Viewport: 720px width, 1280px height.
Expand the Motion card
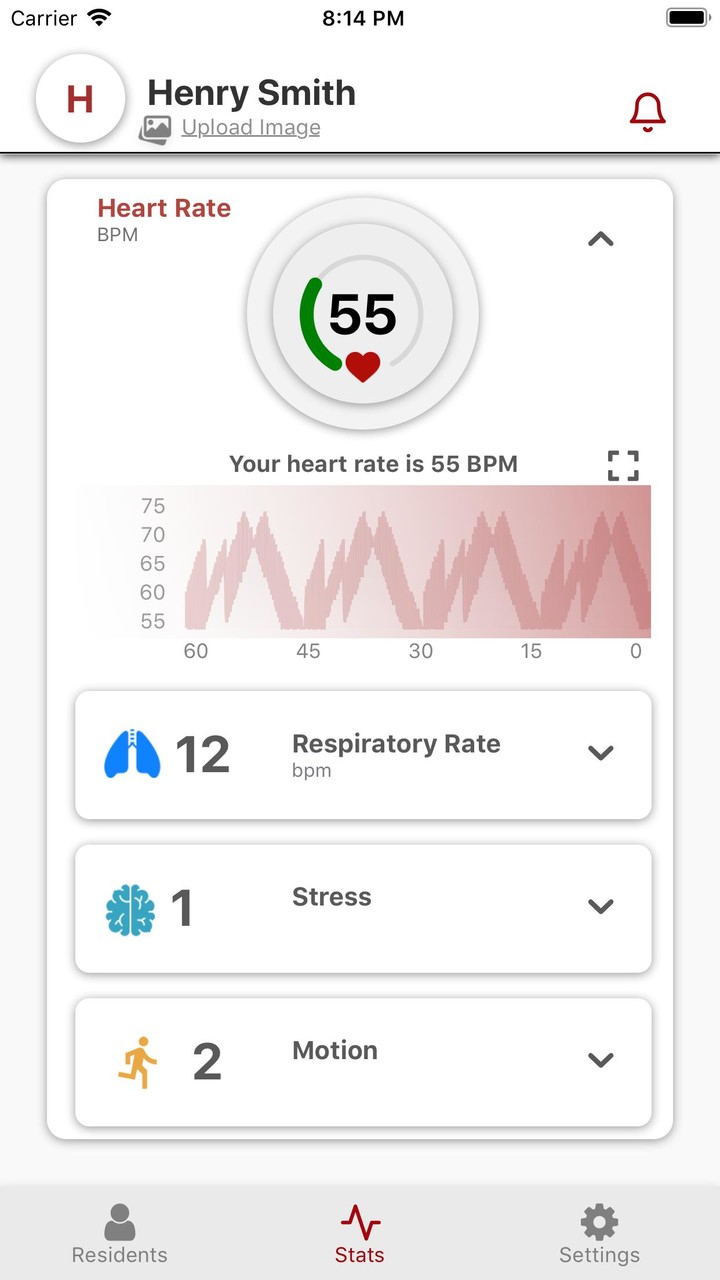pos(601,1060)
